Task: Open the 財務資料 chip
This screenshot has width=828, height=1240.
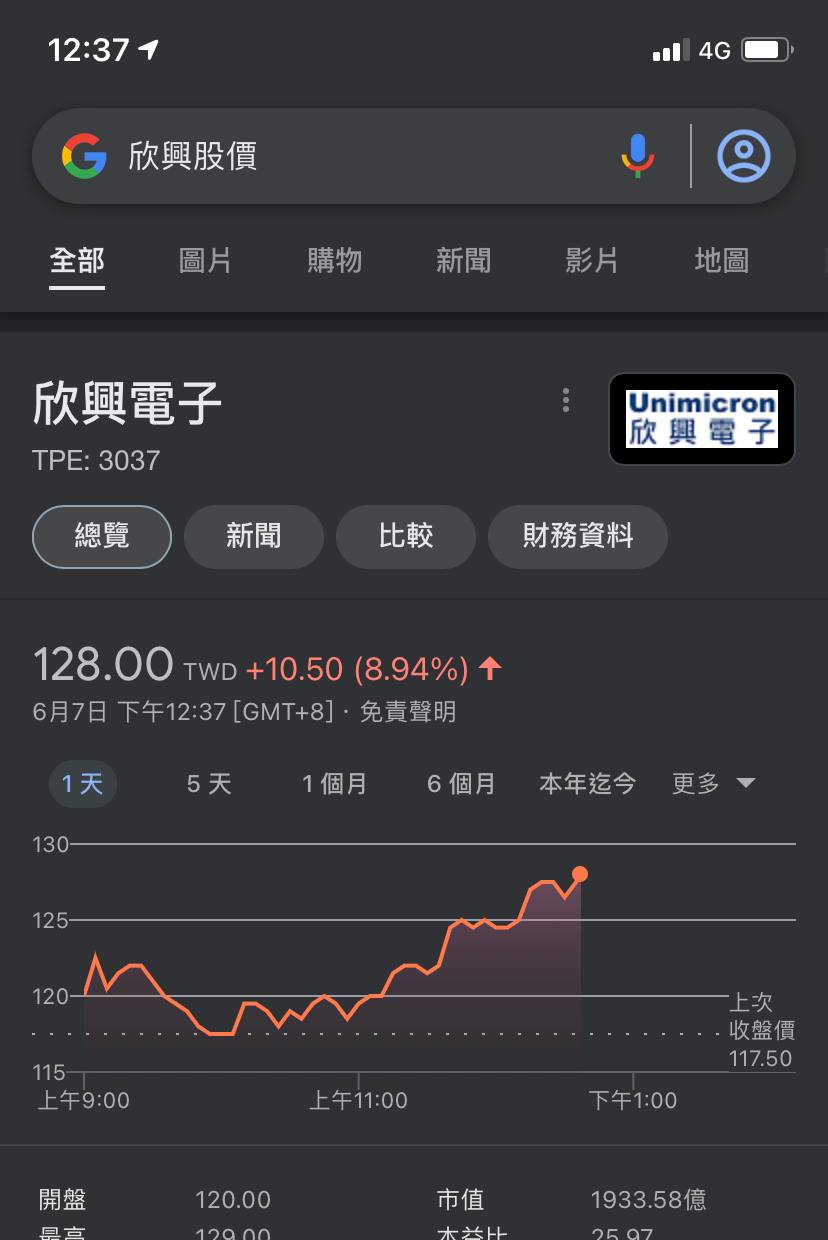Action: tap(578, 536)
